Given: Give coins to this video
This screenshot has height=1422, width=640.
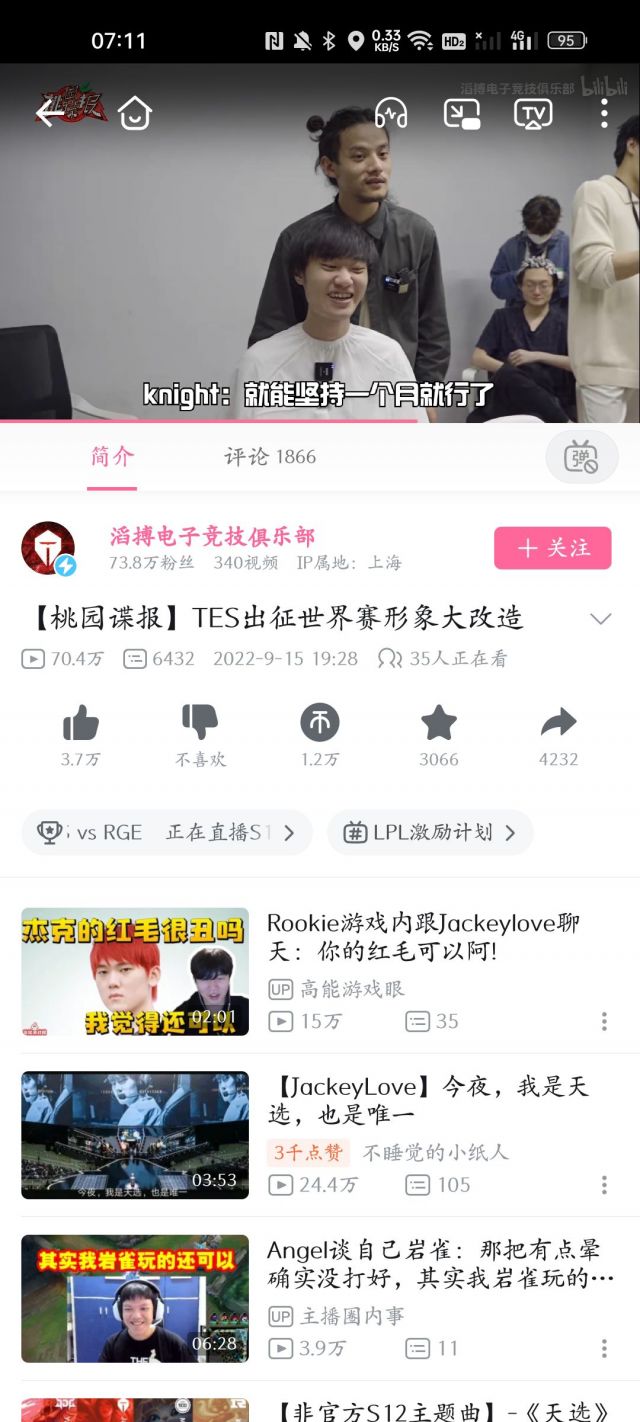Looking at the screenshot, I should click(320, 723).
